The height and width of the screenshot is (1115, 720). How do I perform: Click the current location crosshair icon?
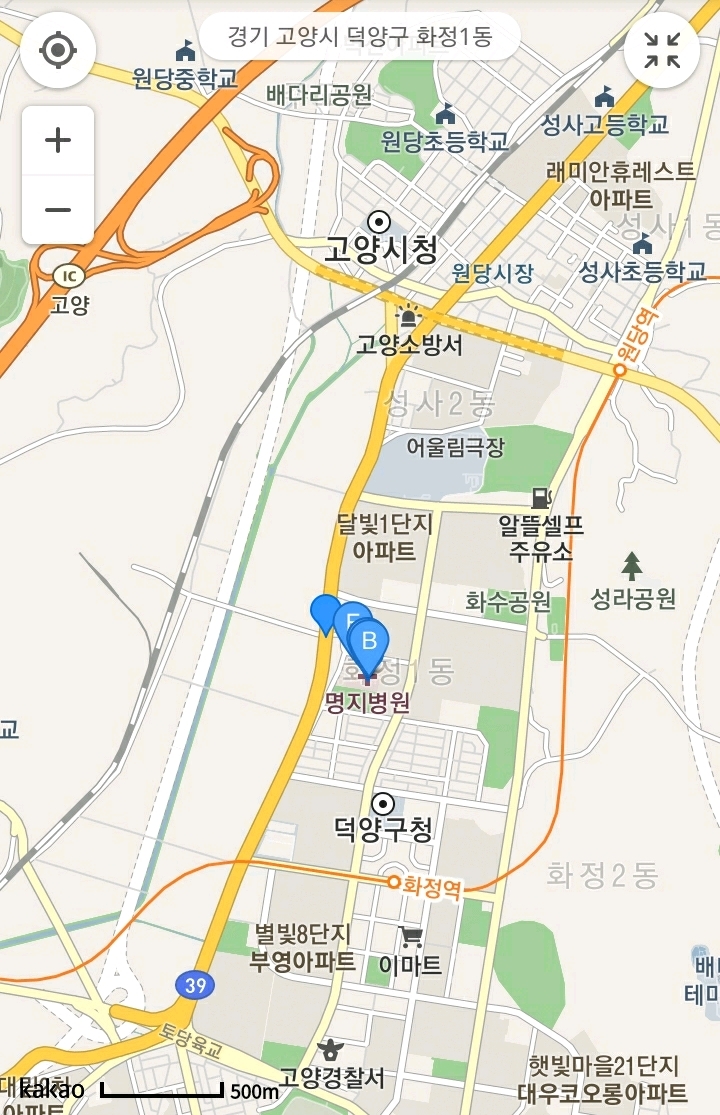coord(60,48)
